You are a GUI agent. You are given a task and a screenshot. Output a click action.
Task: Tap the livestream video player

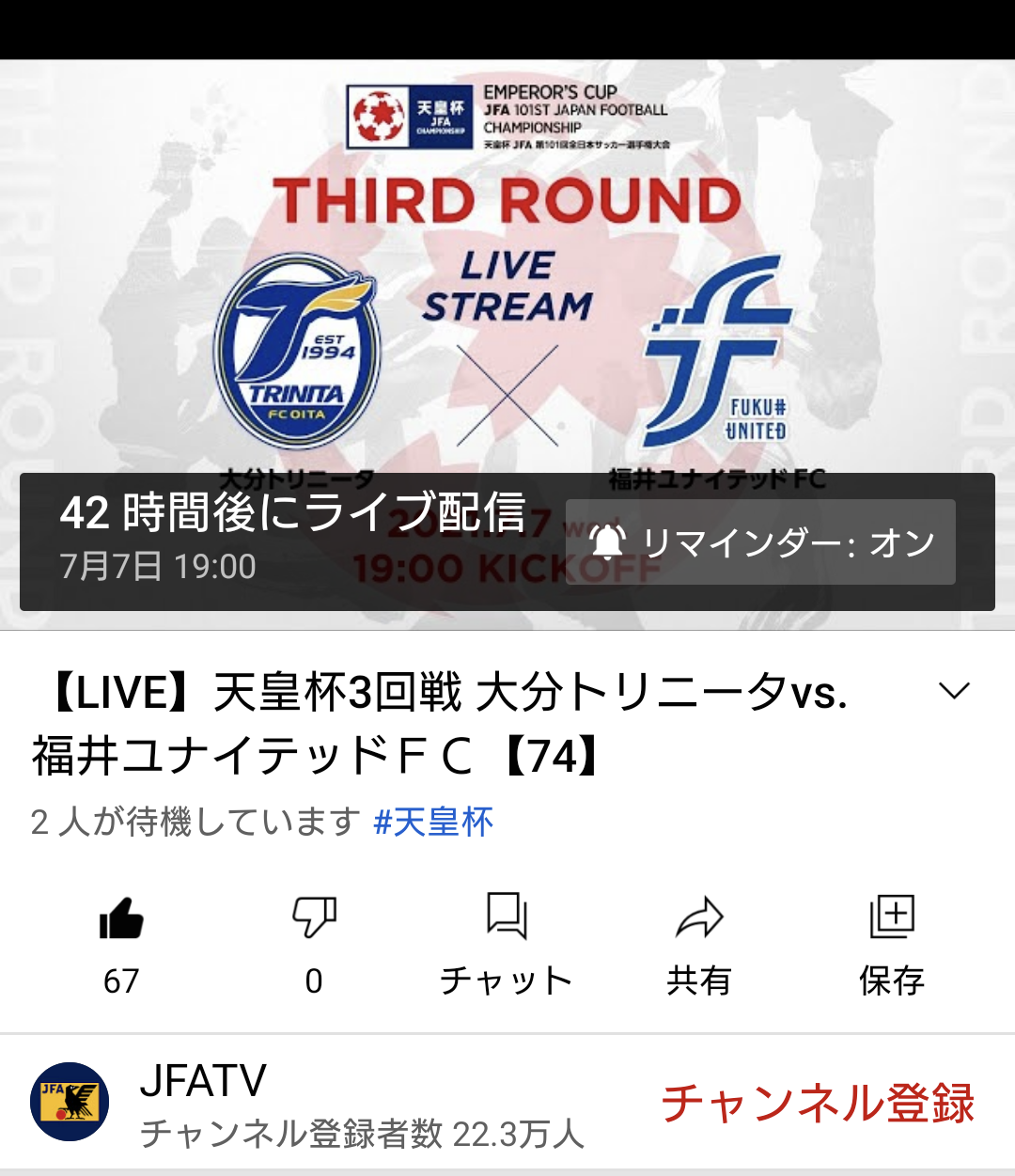coord(507,282)
